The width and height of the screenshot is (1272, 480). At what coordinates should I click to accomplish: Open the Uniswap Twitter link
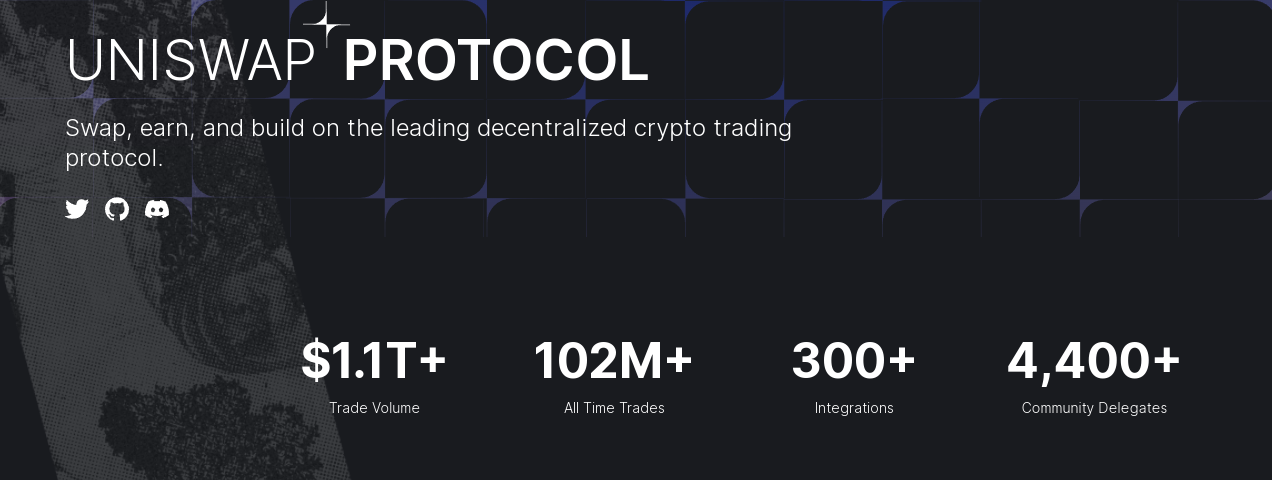[x=77, y=209]
